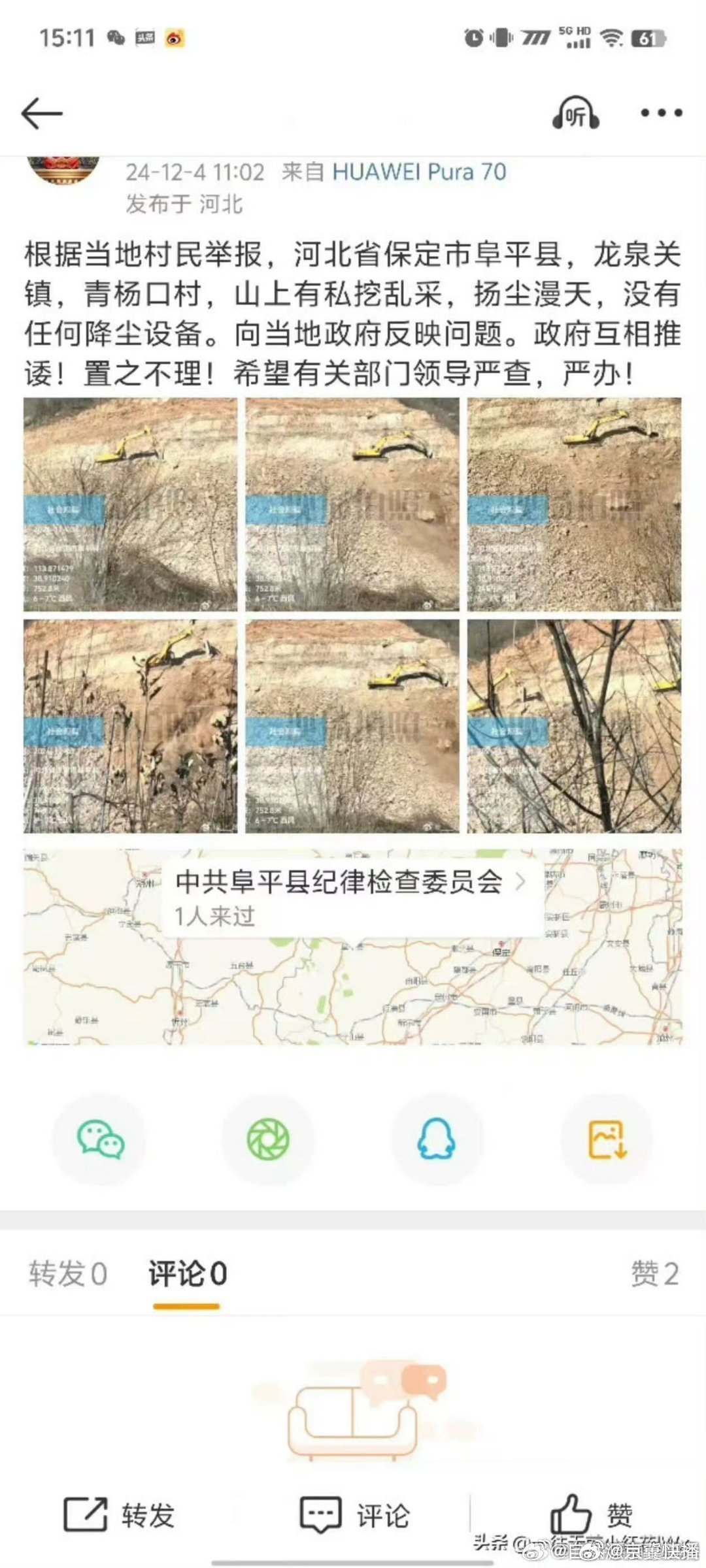This screenshot has height=1568, width=706.
Task: View the last photo with tree branches
Action: 574,727
